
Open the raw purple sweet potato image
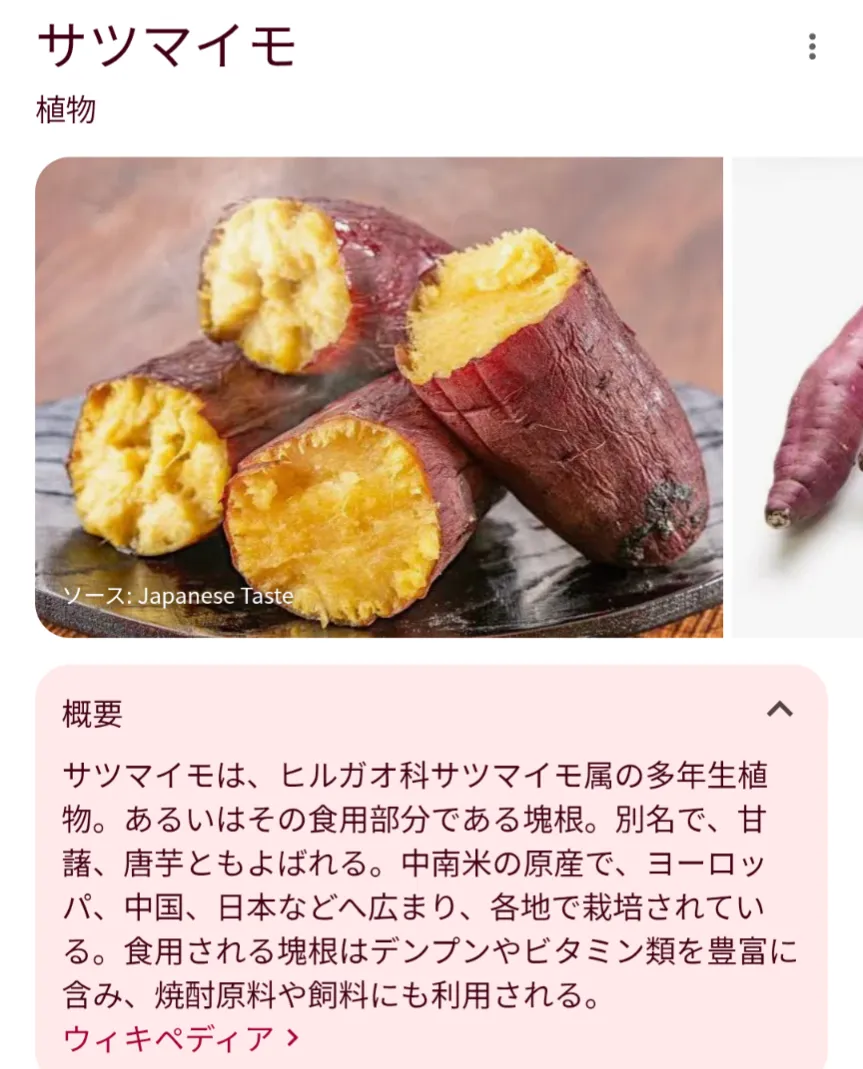[798, 397]
